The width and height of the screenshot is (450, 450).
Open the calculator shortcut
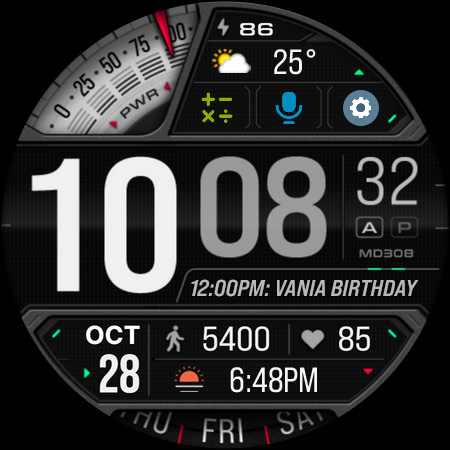217,108
